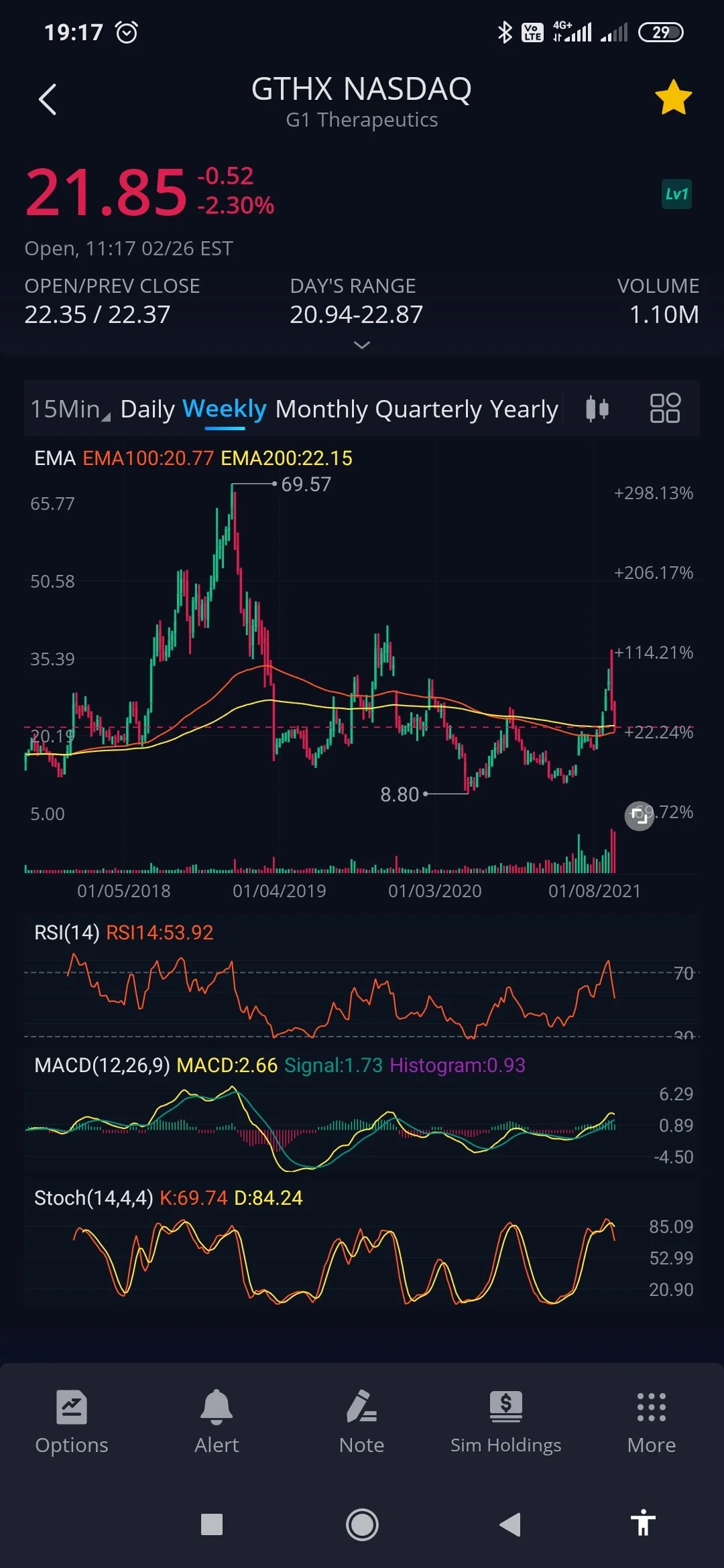724x1568 pixels.
Task: Open Sim Holdings
Action: click(506, 1421)
